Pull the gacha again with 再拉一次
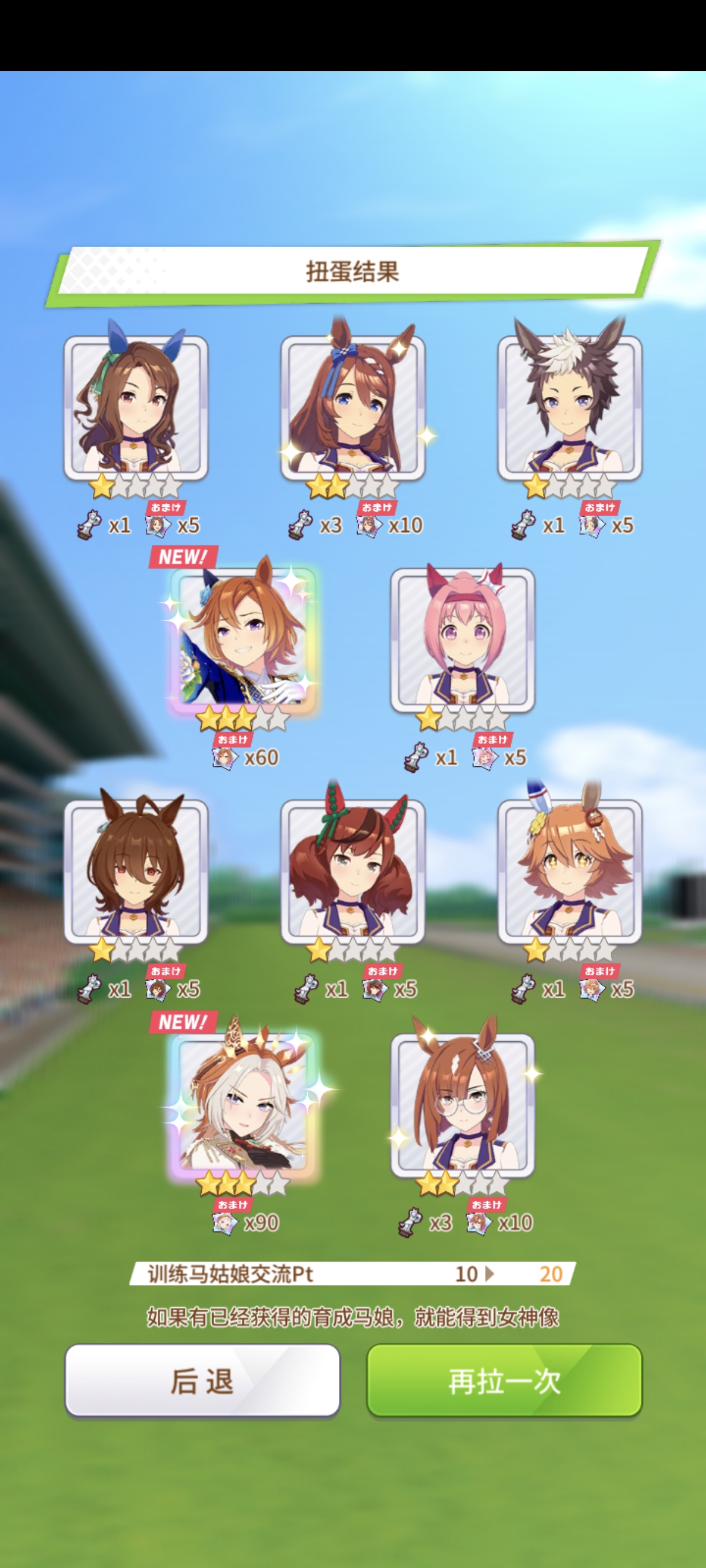 click(504, 1380)
